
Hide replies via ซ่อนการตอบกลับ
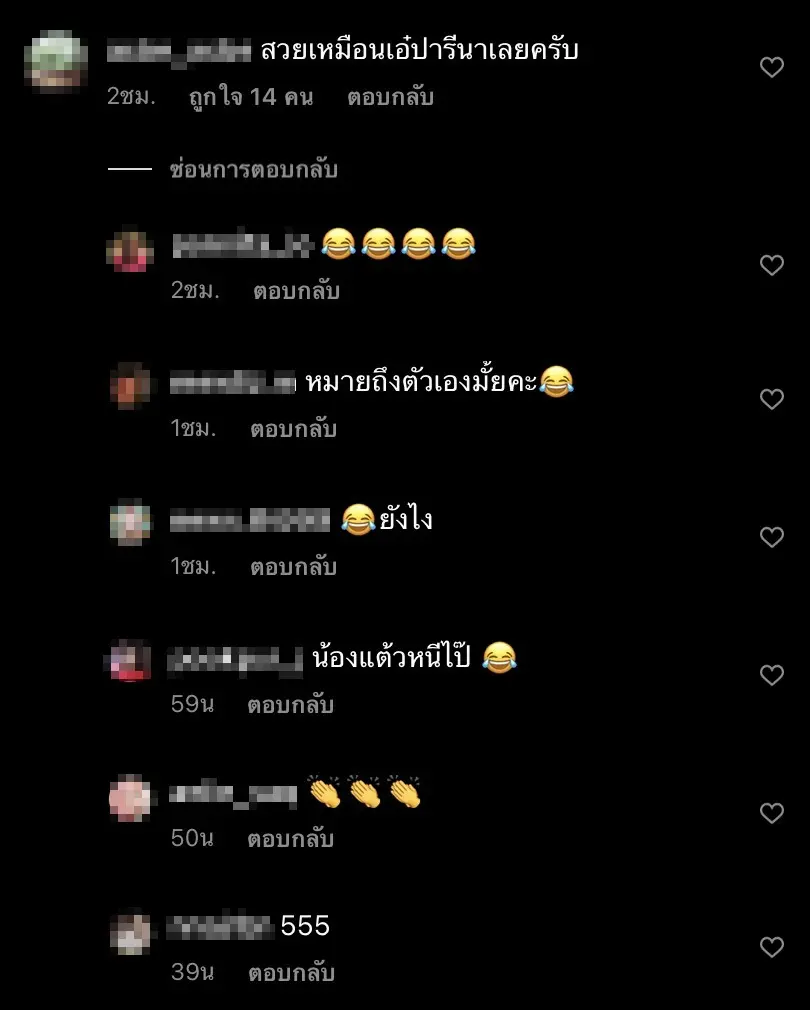pos(253,169)
